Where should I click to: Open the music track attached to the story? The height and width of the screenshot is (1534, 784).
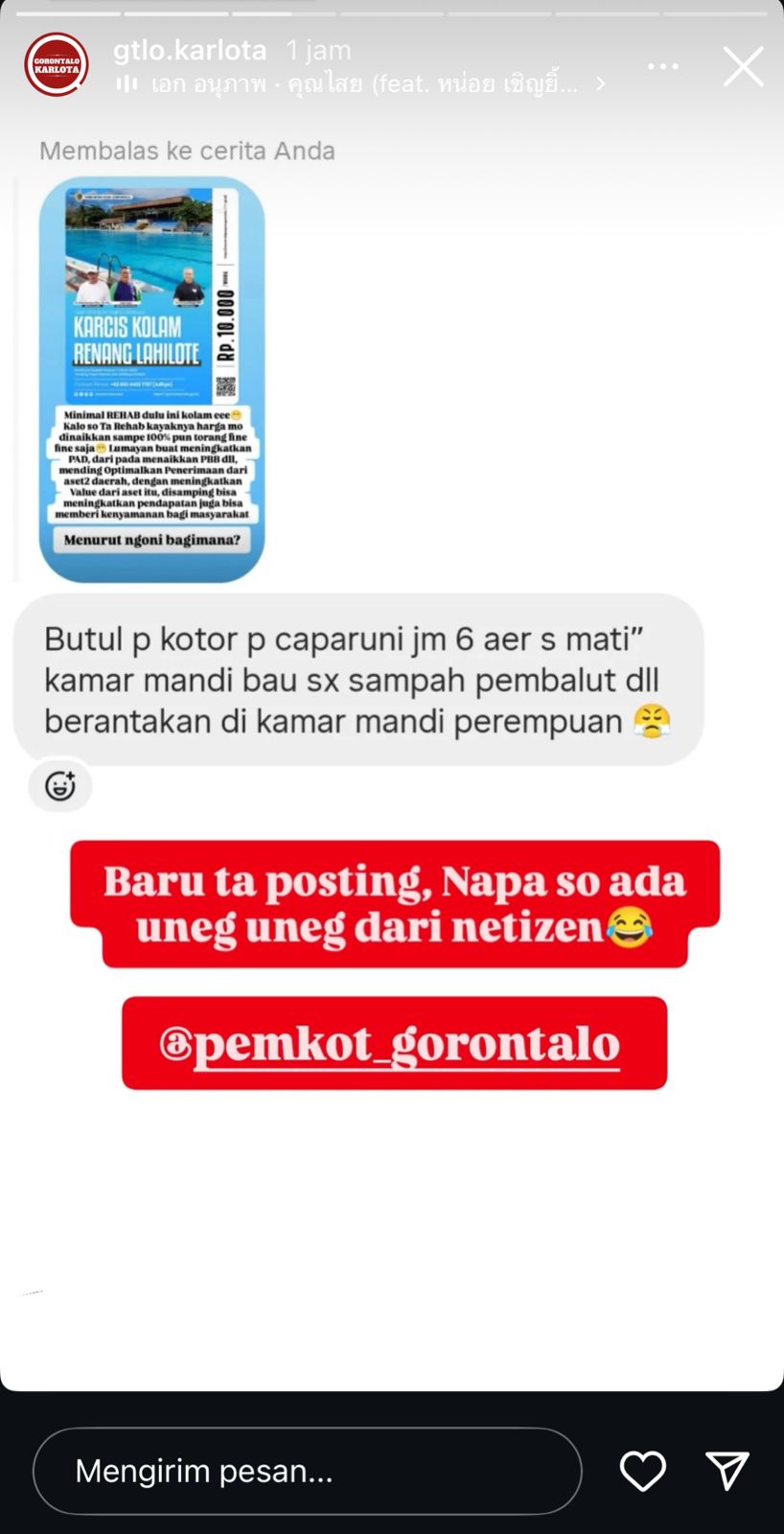click(x=364, y=84)
